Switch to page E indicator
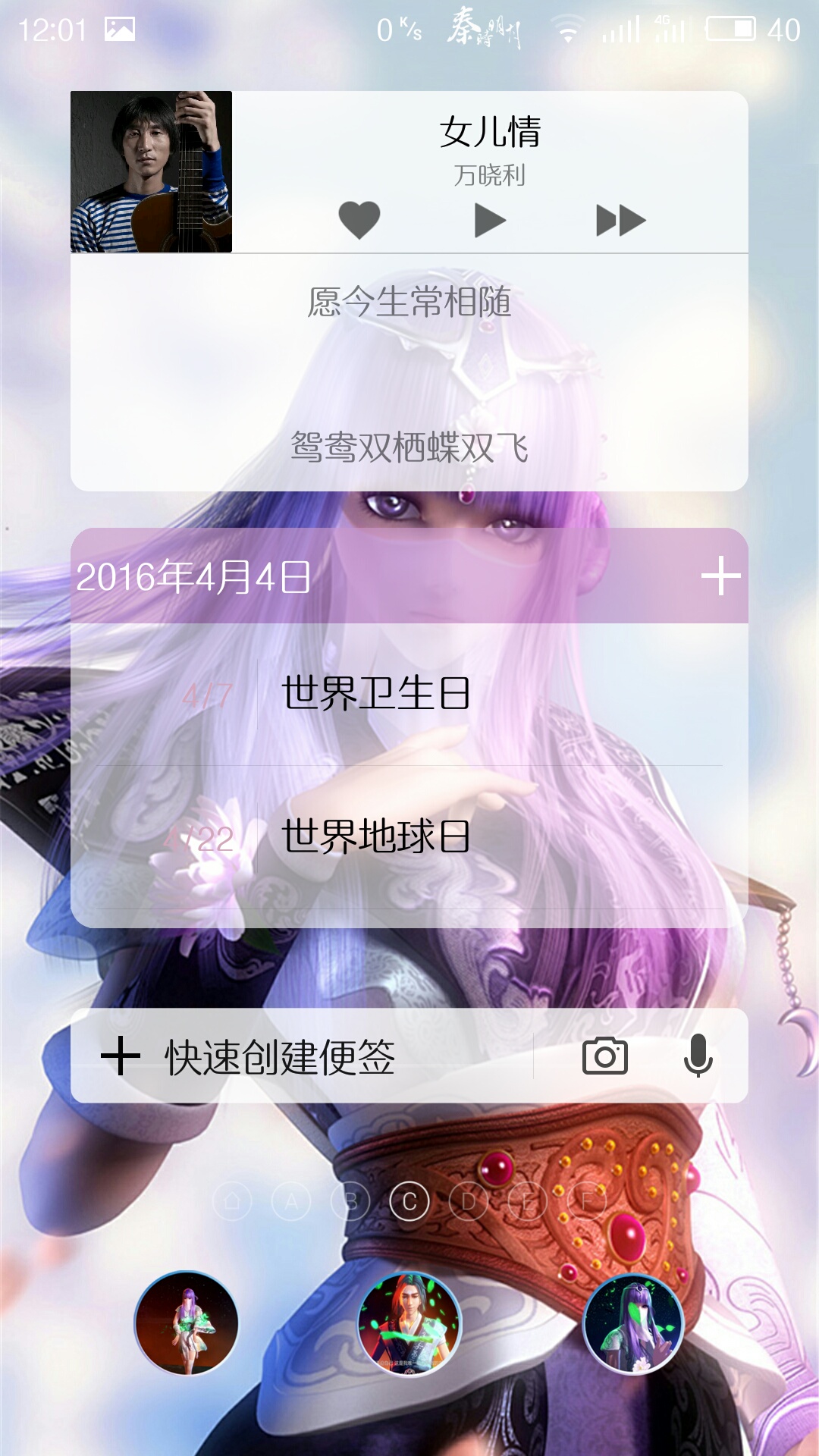Screen dimensions: 819x1456 528,1201
